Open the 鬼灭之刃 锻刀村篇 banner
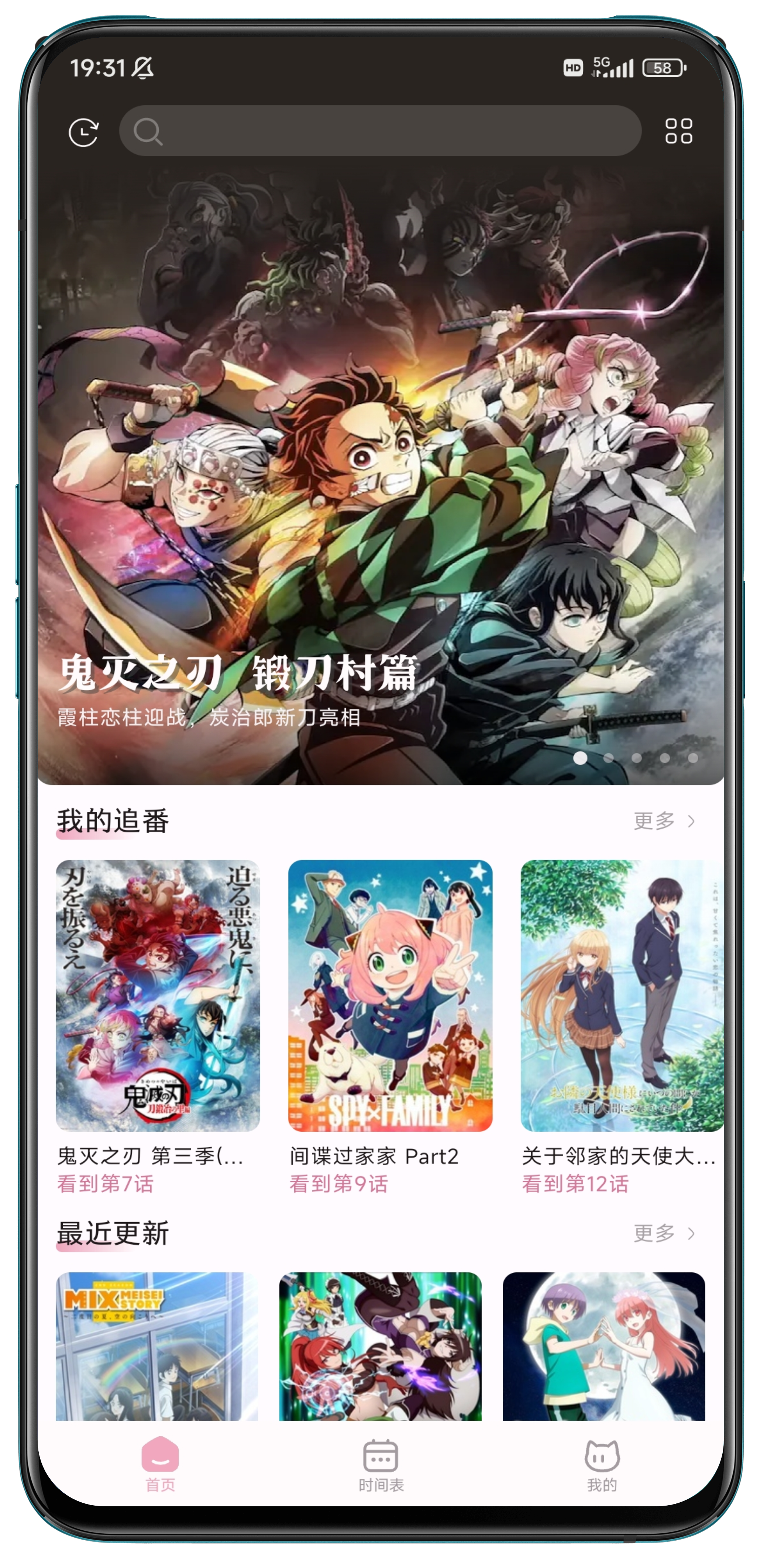The width and height of the screenshot is (757, 1568). coord(380,475)
